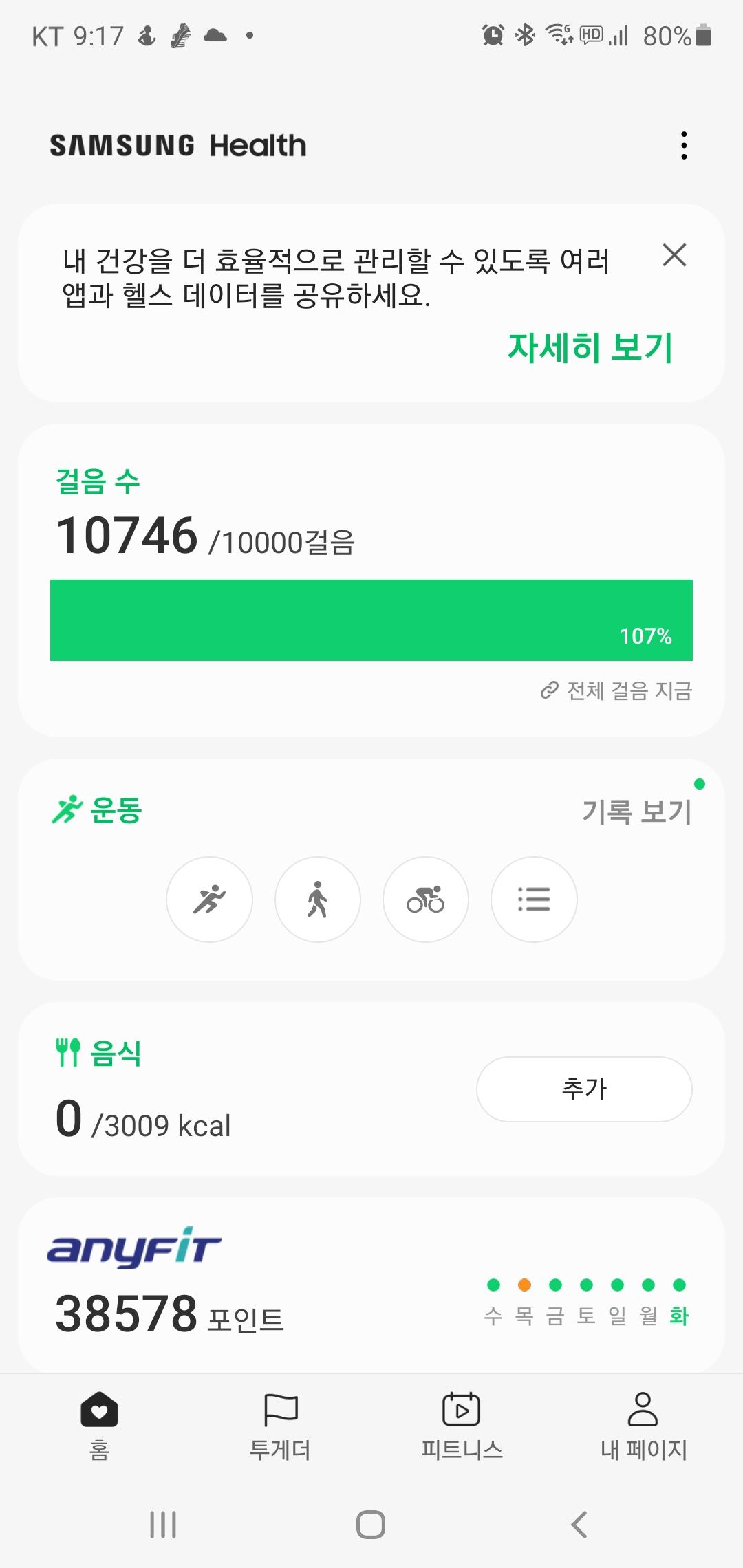The image size is (743, 1568).
Task: Start a walking workout
Action: click(317, 899)
